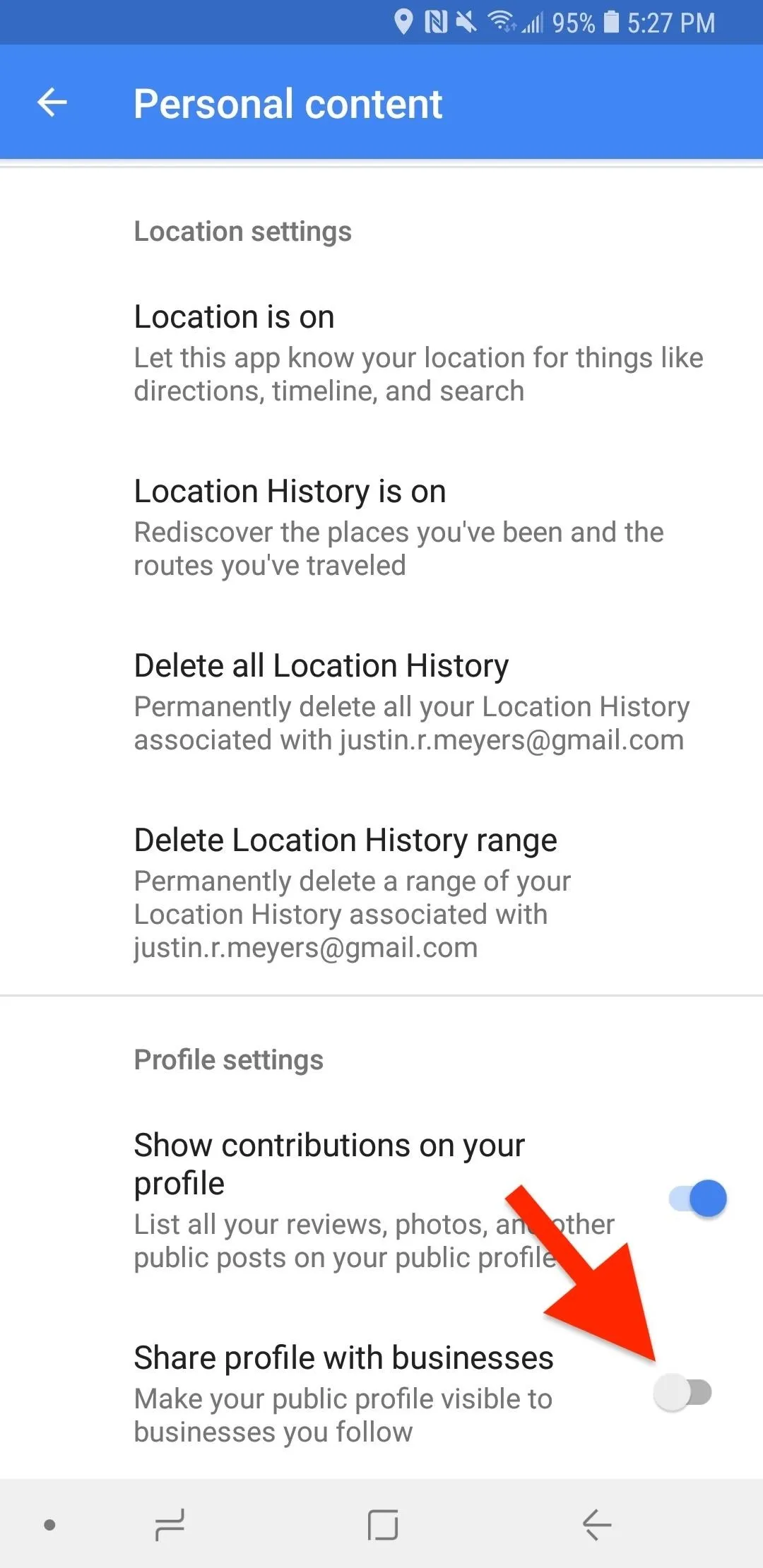The height and width of the screenshot is (1568, 763).
Task: Disable Show contributions on your profile
Action: [x=697, y=1199]
